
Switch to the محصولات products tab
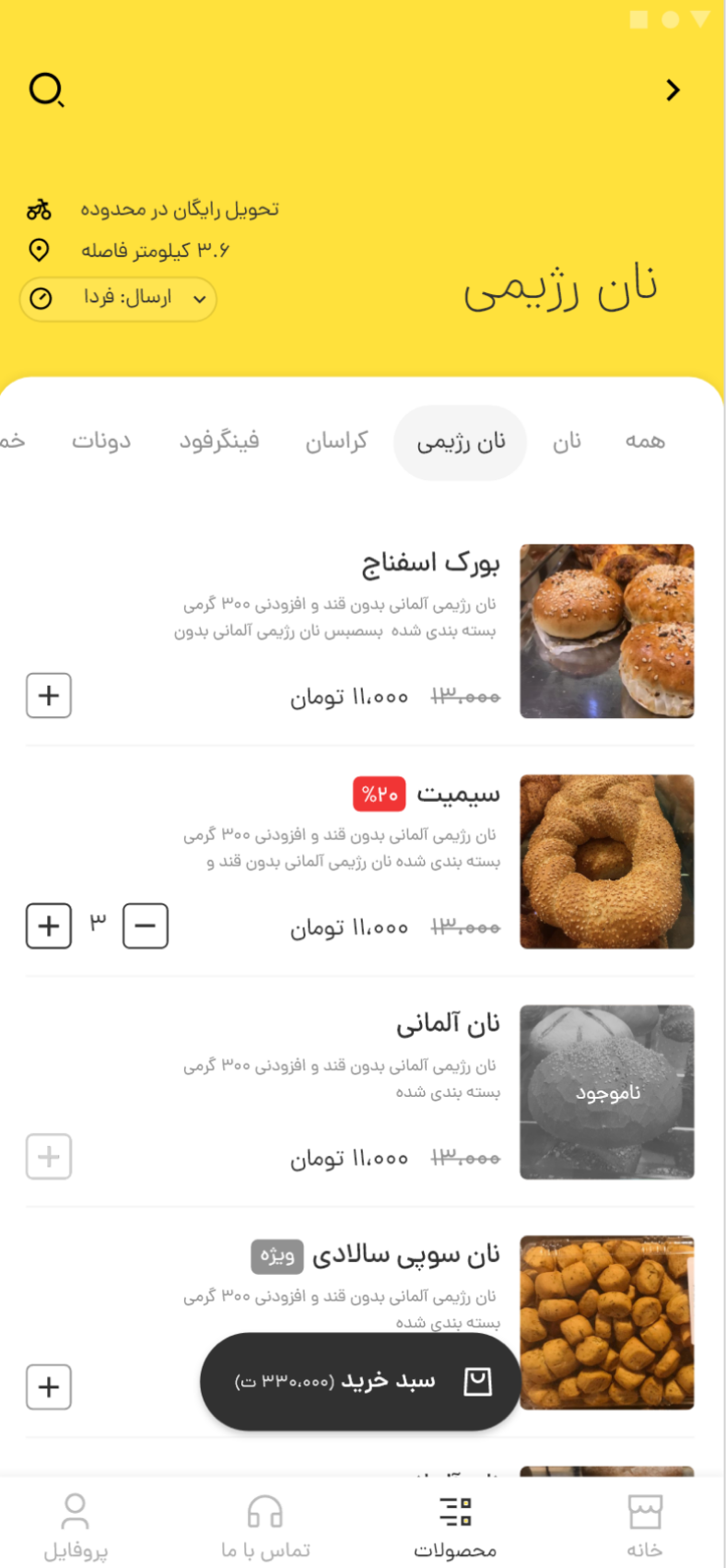tap(455, 1526)
